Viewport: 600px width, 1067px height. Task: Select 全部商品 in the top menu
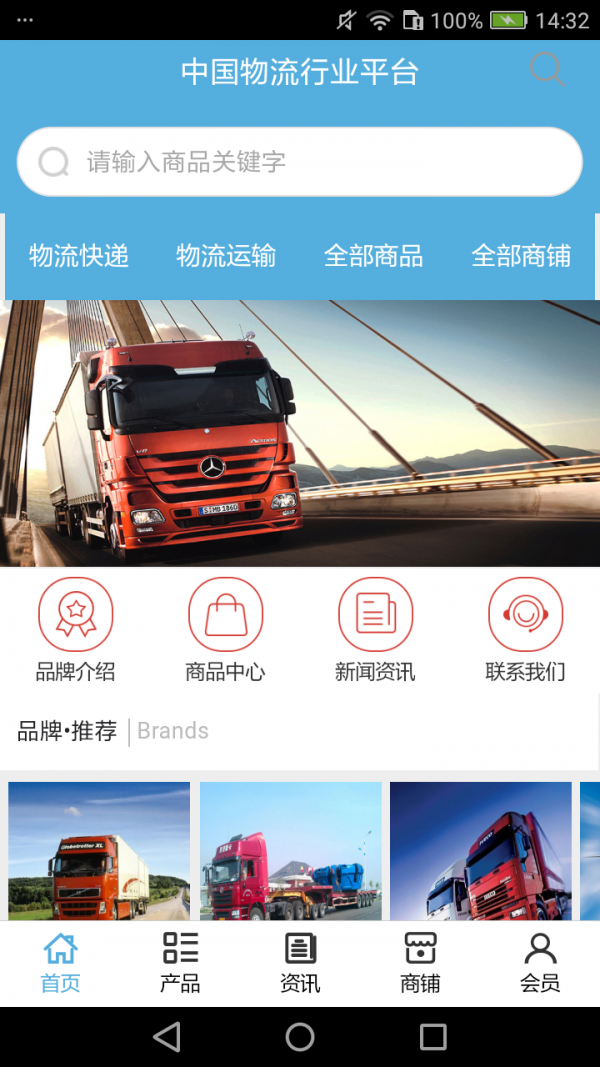click(x=373, y=256)
